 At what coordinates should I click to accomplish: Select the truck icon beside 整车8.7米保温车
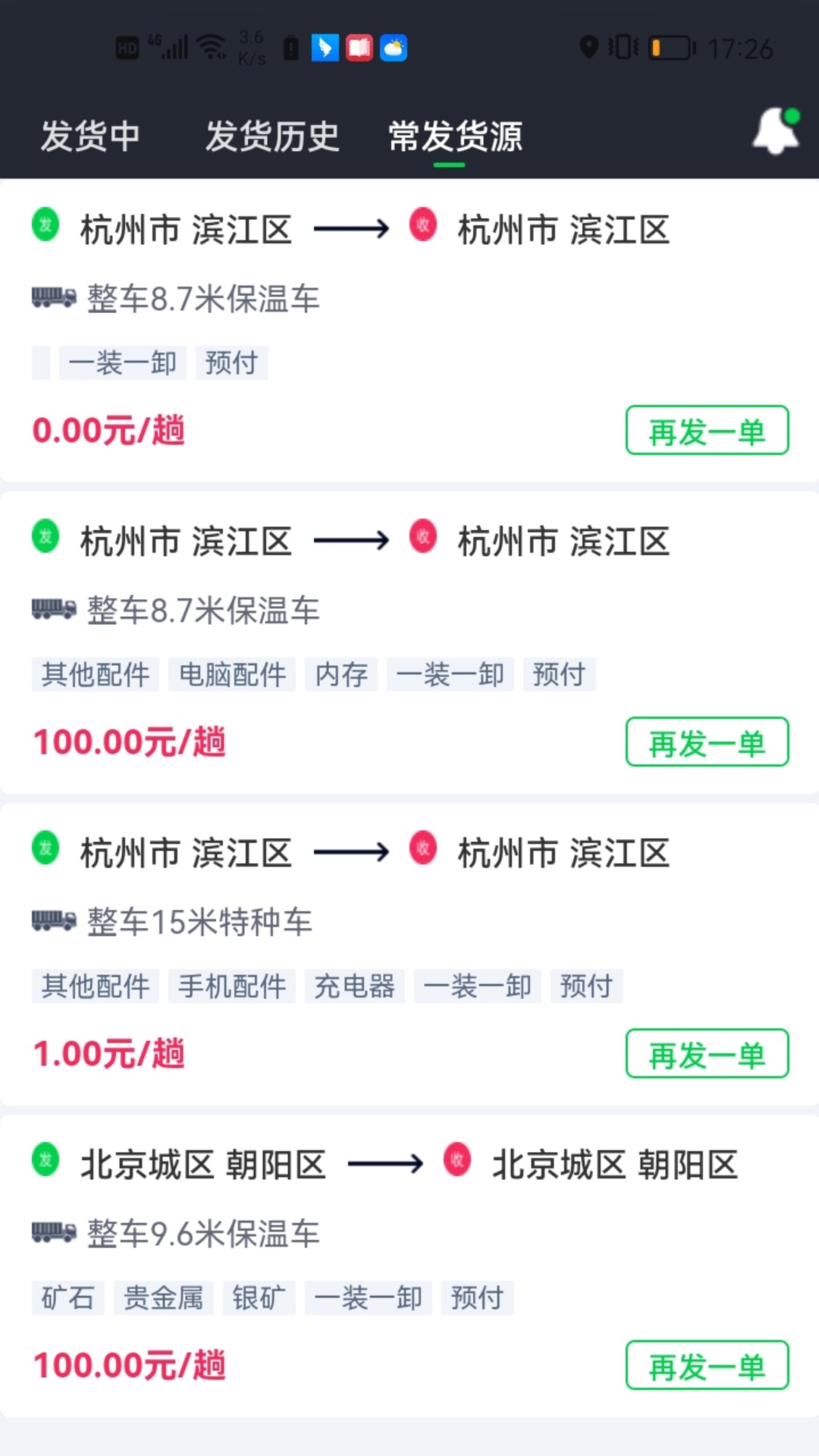(53, 299)
